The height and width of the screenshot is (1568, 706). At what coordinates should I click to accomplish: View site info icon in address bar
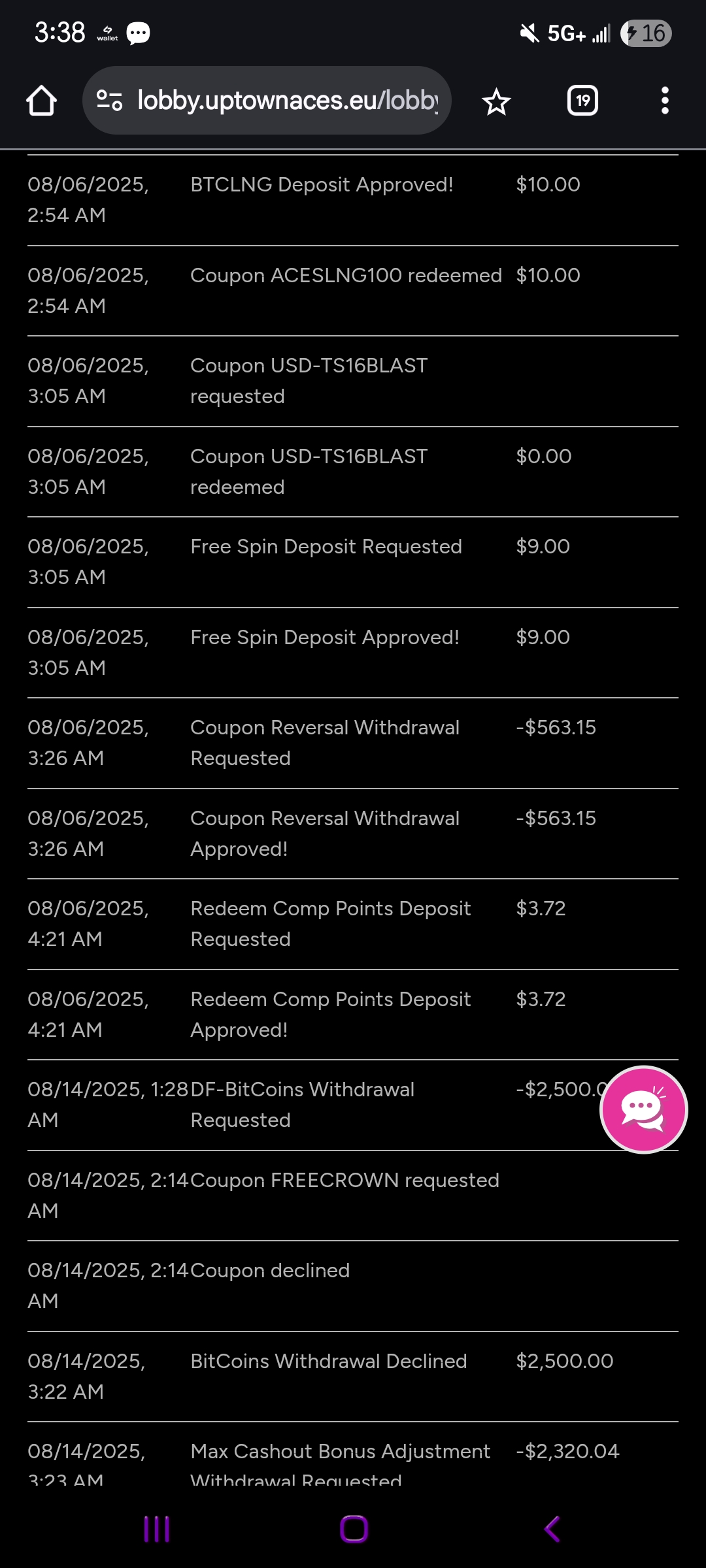tap(109, 101)
